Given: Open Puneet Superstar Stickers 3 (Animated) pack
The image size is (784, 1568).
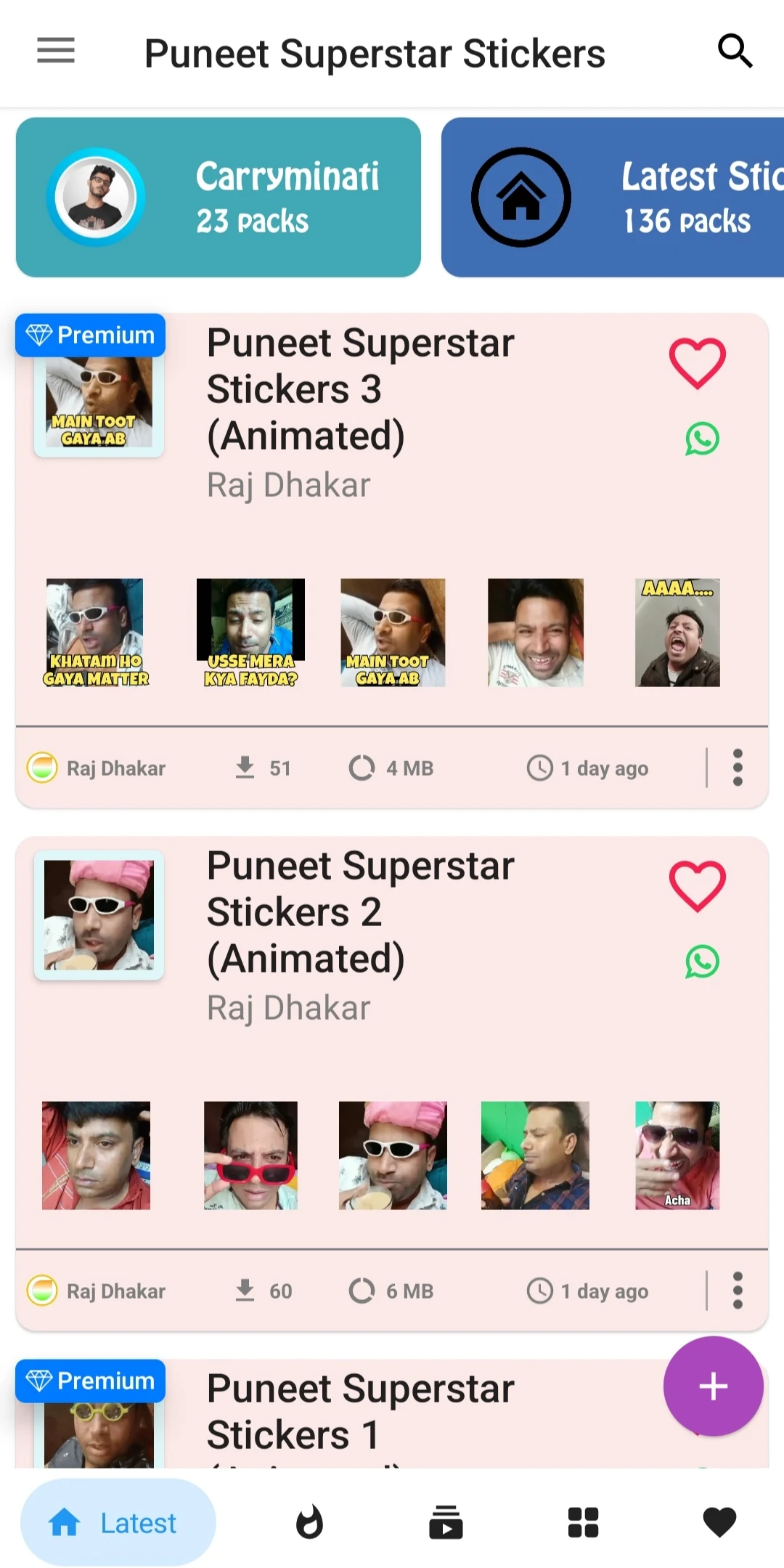Looking at the screenshot, I should [x=361, y=389].
